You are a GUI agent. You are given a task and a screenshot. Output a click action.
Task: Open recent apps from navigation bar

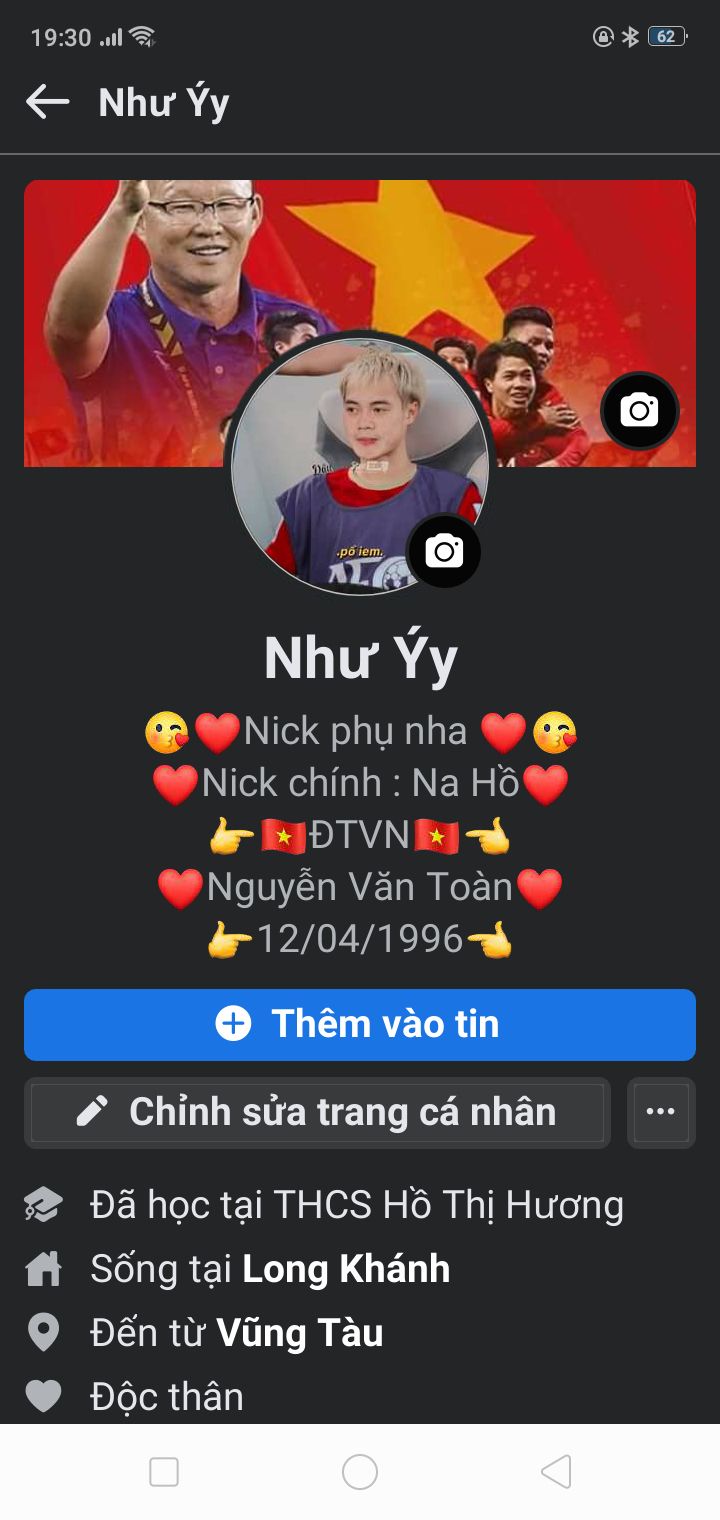click(164, 1472)
